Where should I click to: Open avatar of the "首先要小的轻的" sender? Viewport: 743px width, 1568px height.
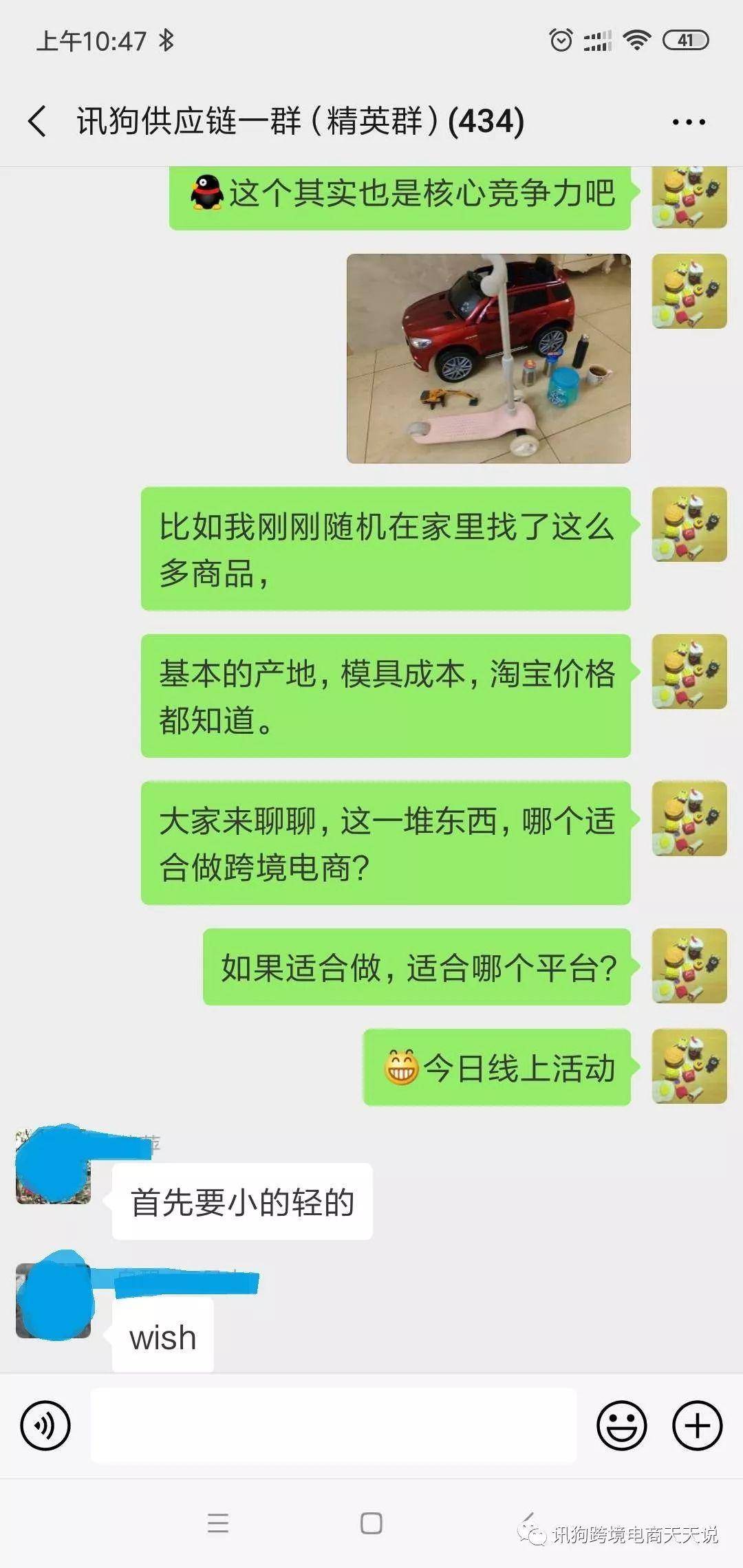point(53,1166)
